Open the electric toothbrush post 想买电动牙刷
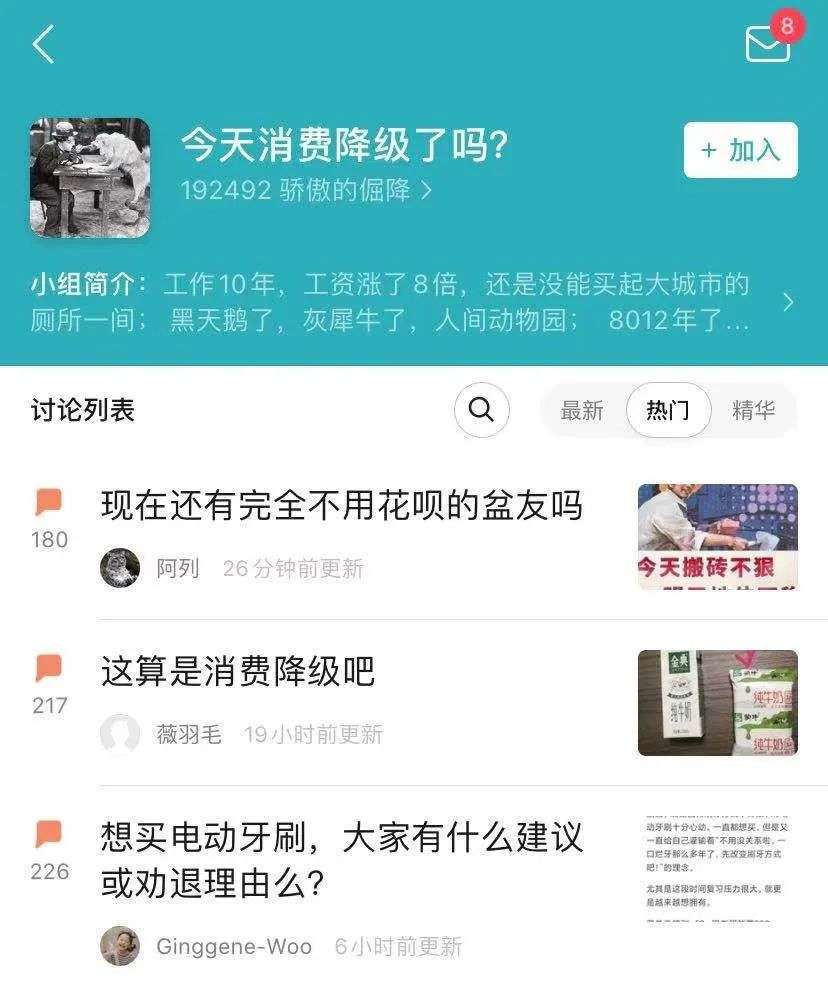 point(341,859)
